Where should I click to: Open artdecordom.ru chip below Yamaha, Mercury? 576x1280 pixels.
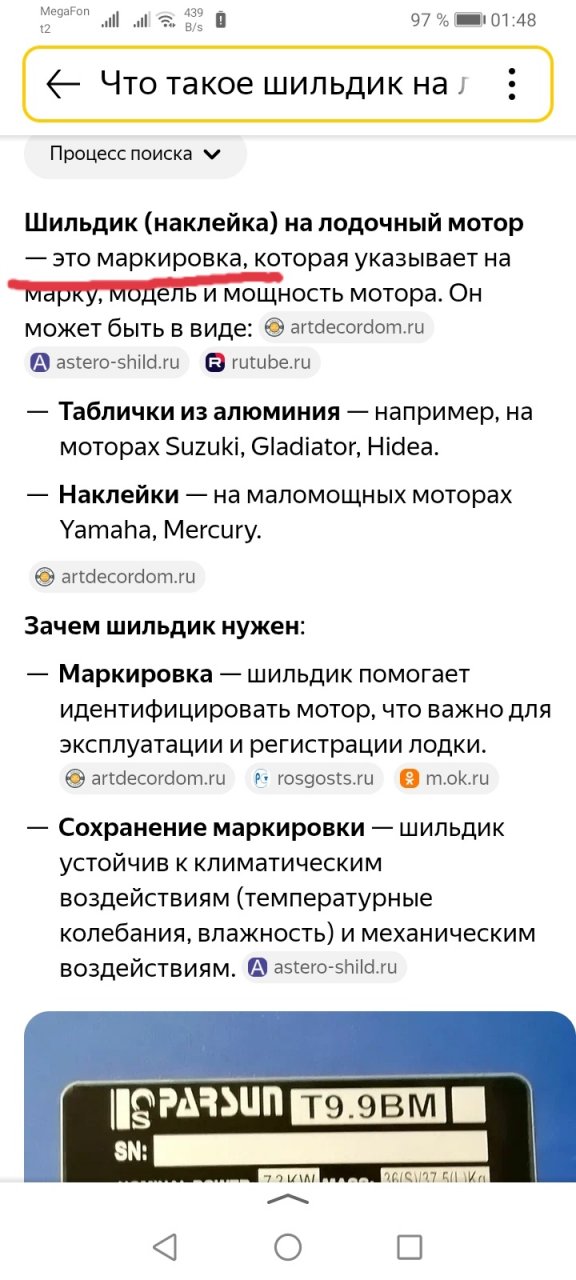click(x=116, y=577)
